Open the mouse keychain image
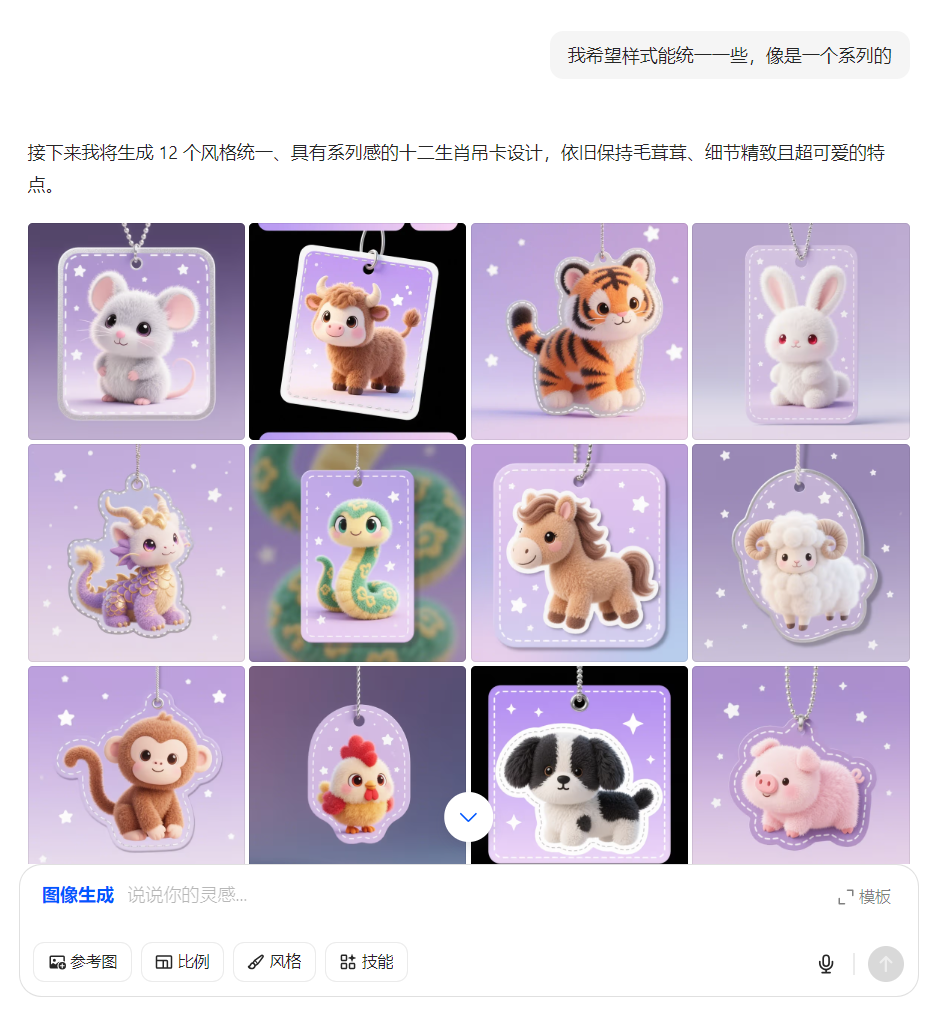Screen dimensions: 938x1019 coord(136,331)
